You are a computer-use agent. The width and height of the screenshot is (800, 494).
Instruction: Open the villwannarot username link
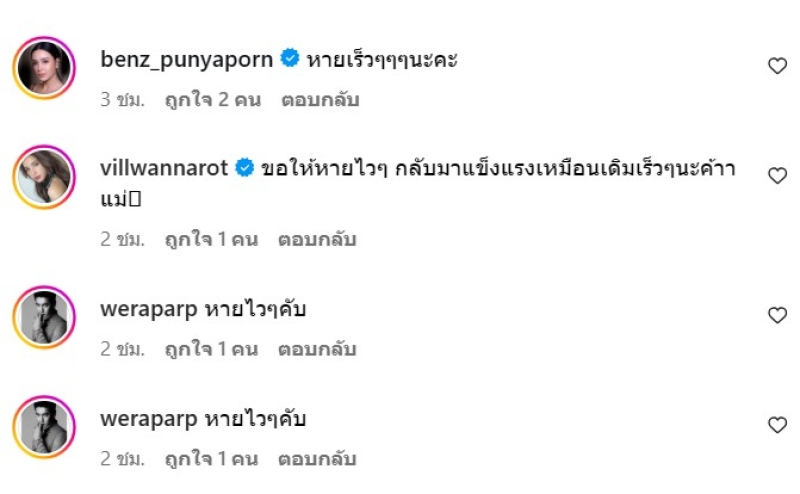165,168
